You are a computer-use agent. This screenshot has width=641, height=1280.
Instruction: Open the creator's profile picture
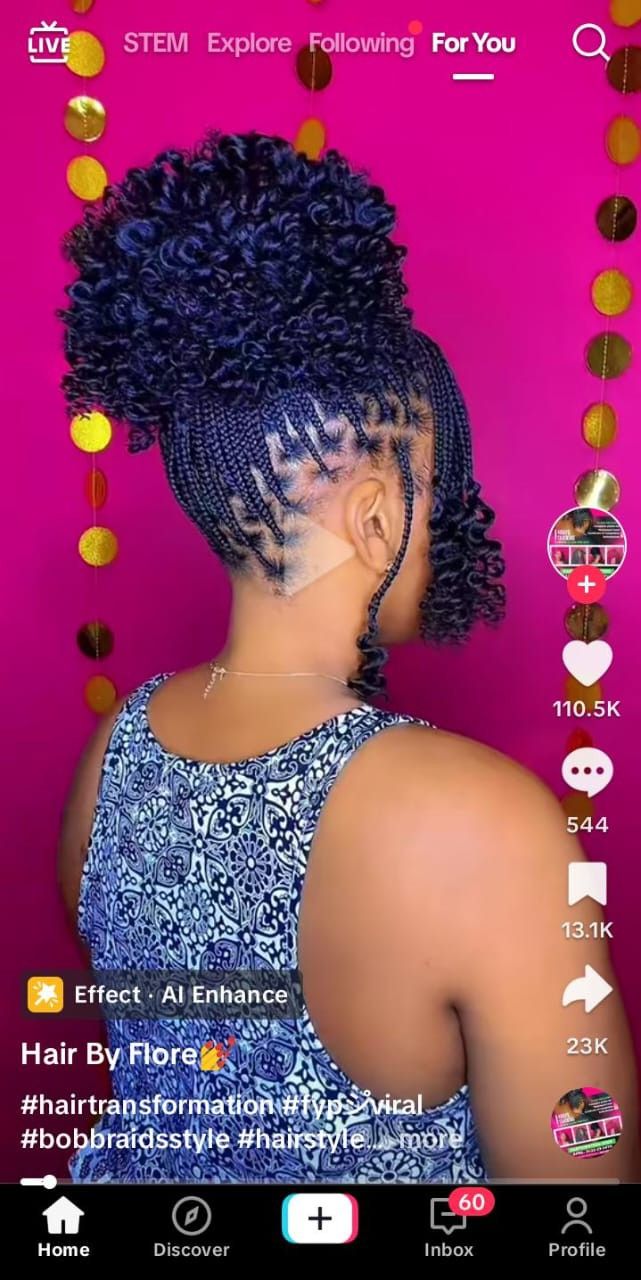coord(586,542)
